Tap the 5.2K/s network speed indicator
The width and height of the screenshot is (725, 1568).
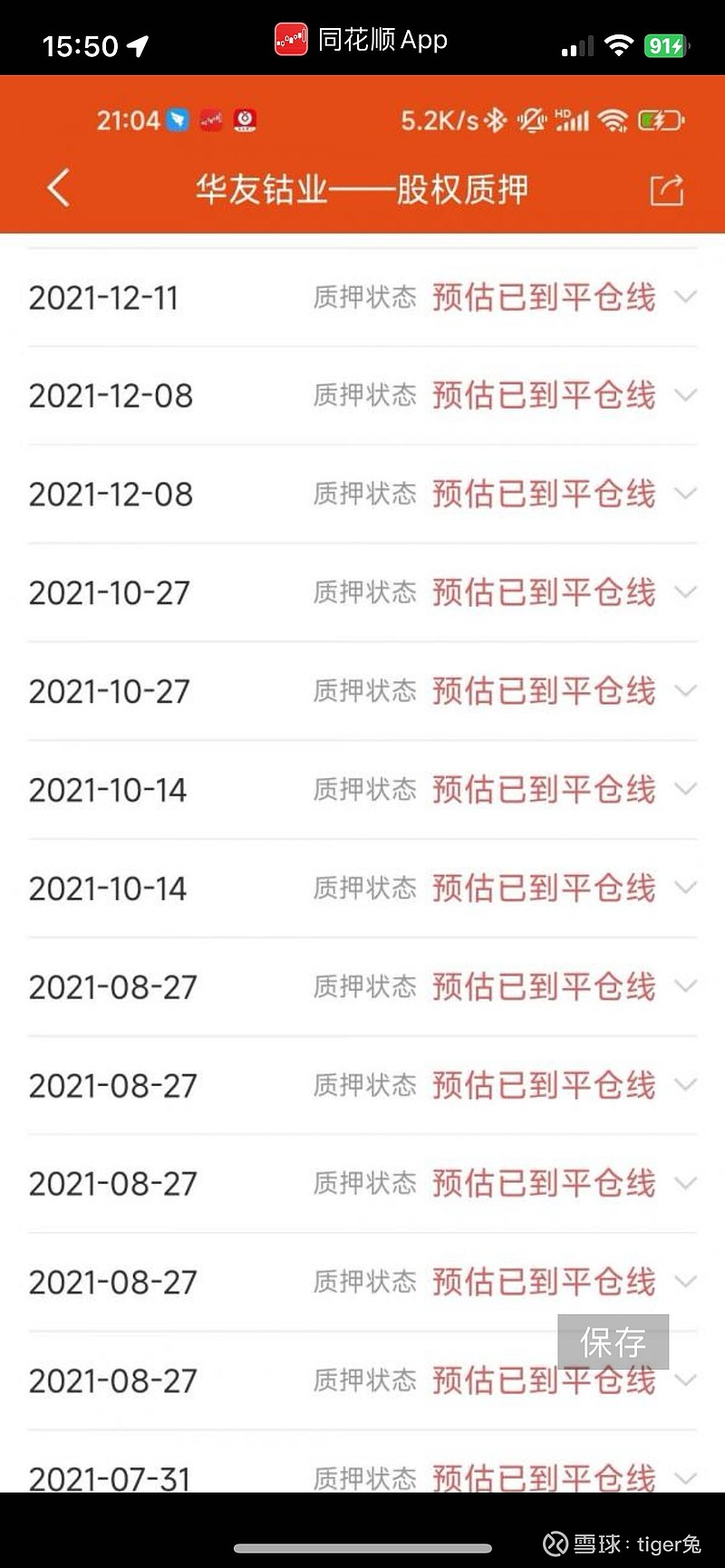[438, 119]
